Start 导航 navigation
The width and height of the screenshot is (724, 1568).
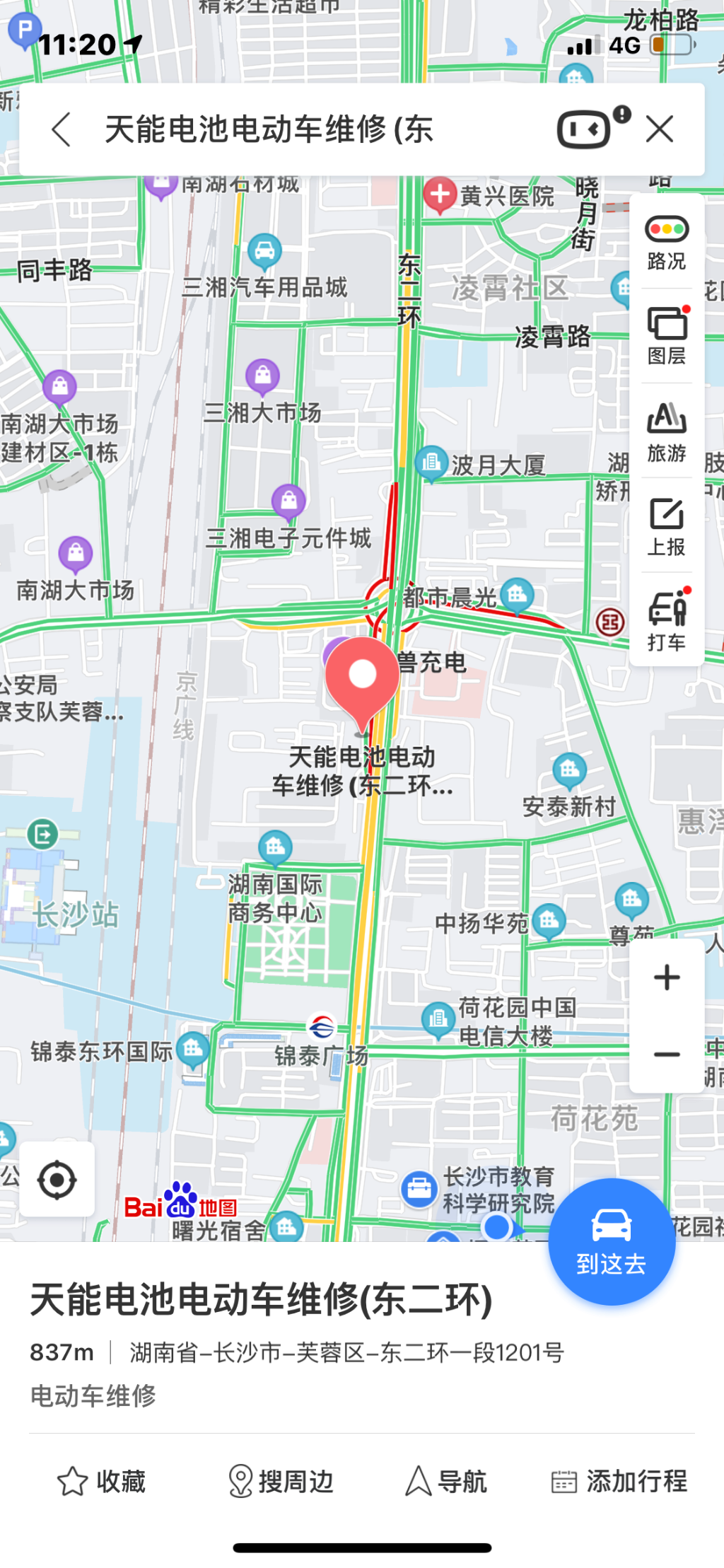(446, 1481)
